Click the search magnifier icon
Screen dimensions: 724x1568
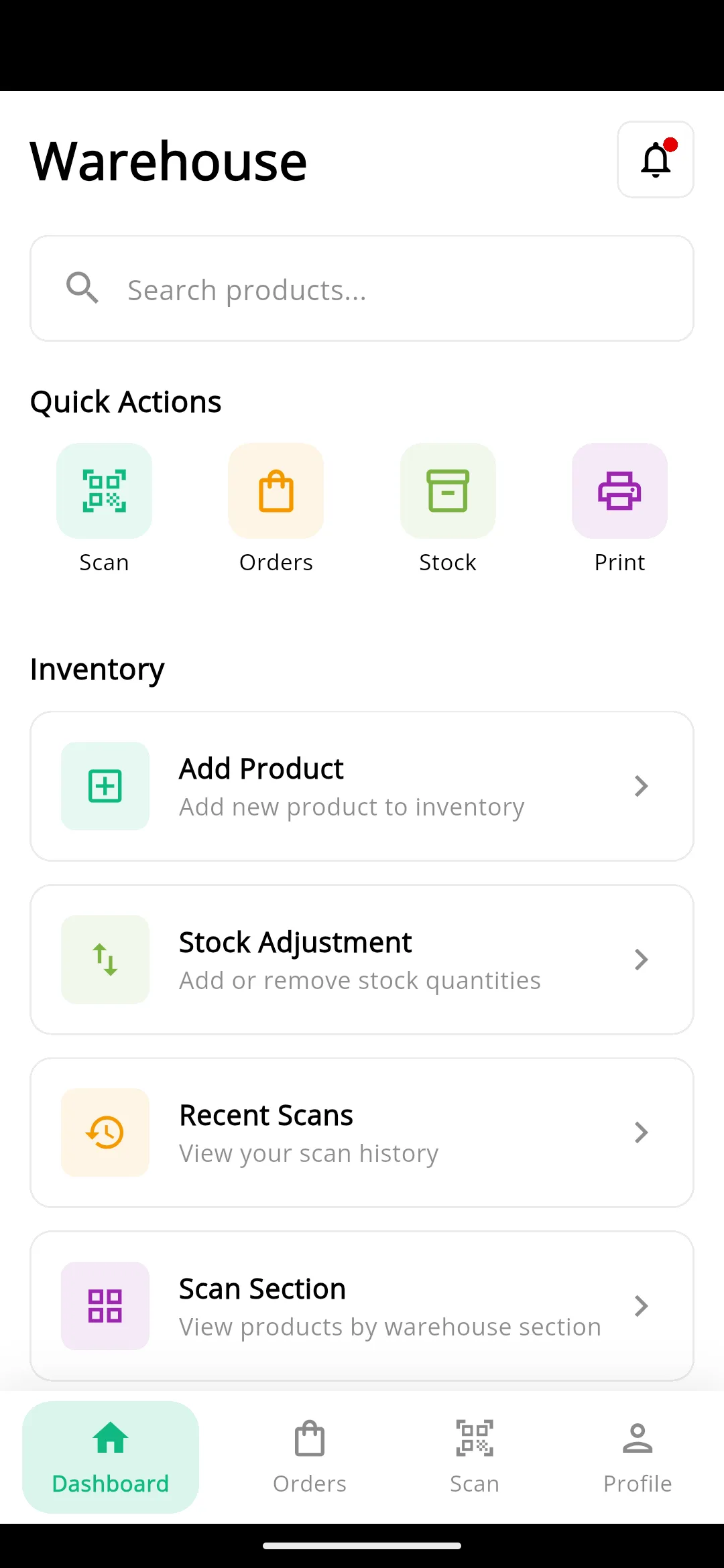82,288
